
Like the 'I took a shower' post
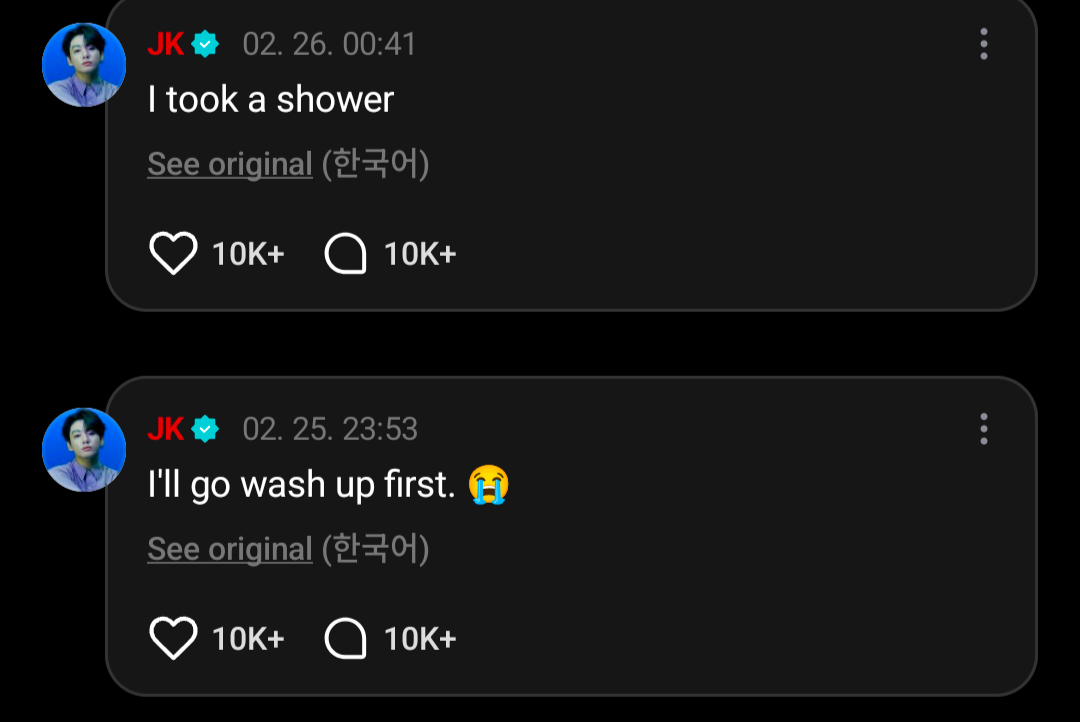point(173,254)
